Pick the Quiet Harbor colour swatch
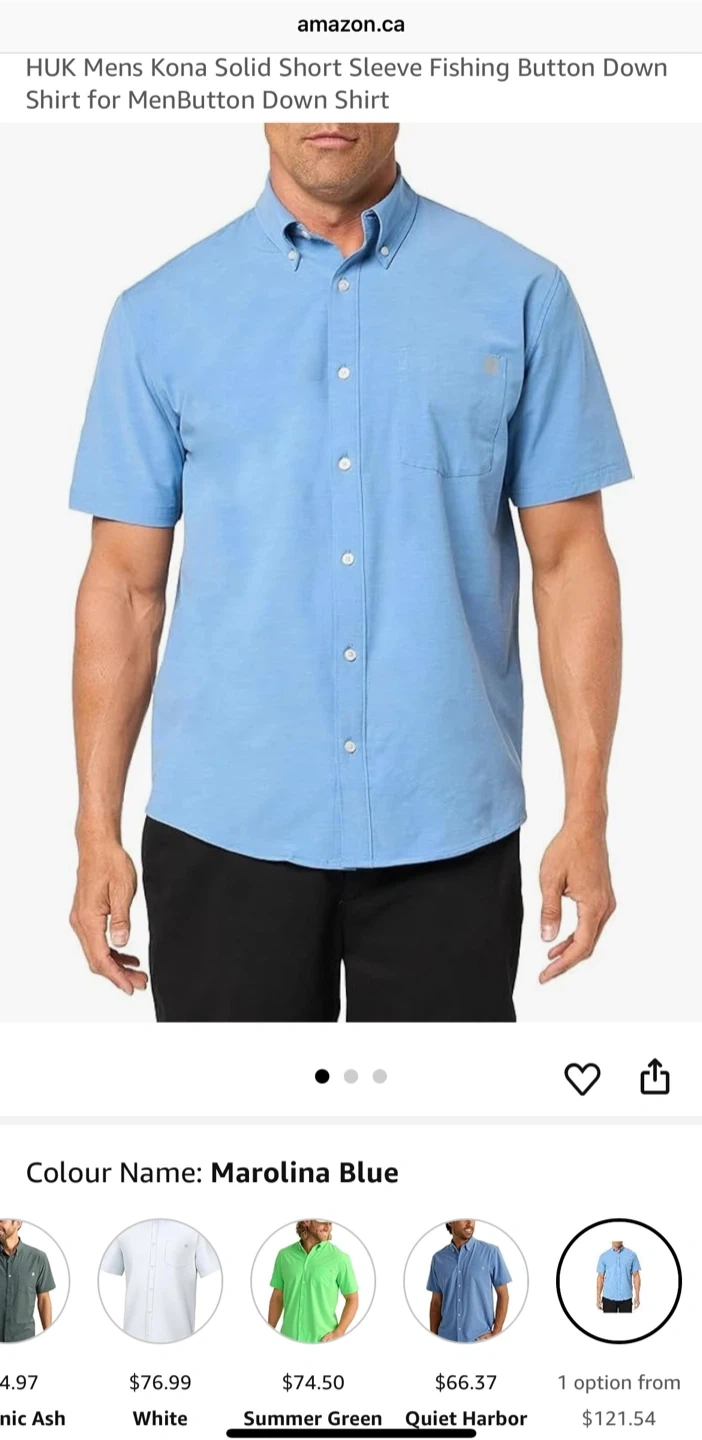This screenshot has width=702, height=1440. (x=466, y=1280)
